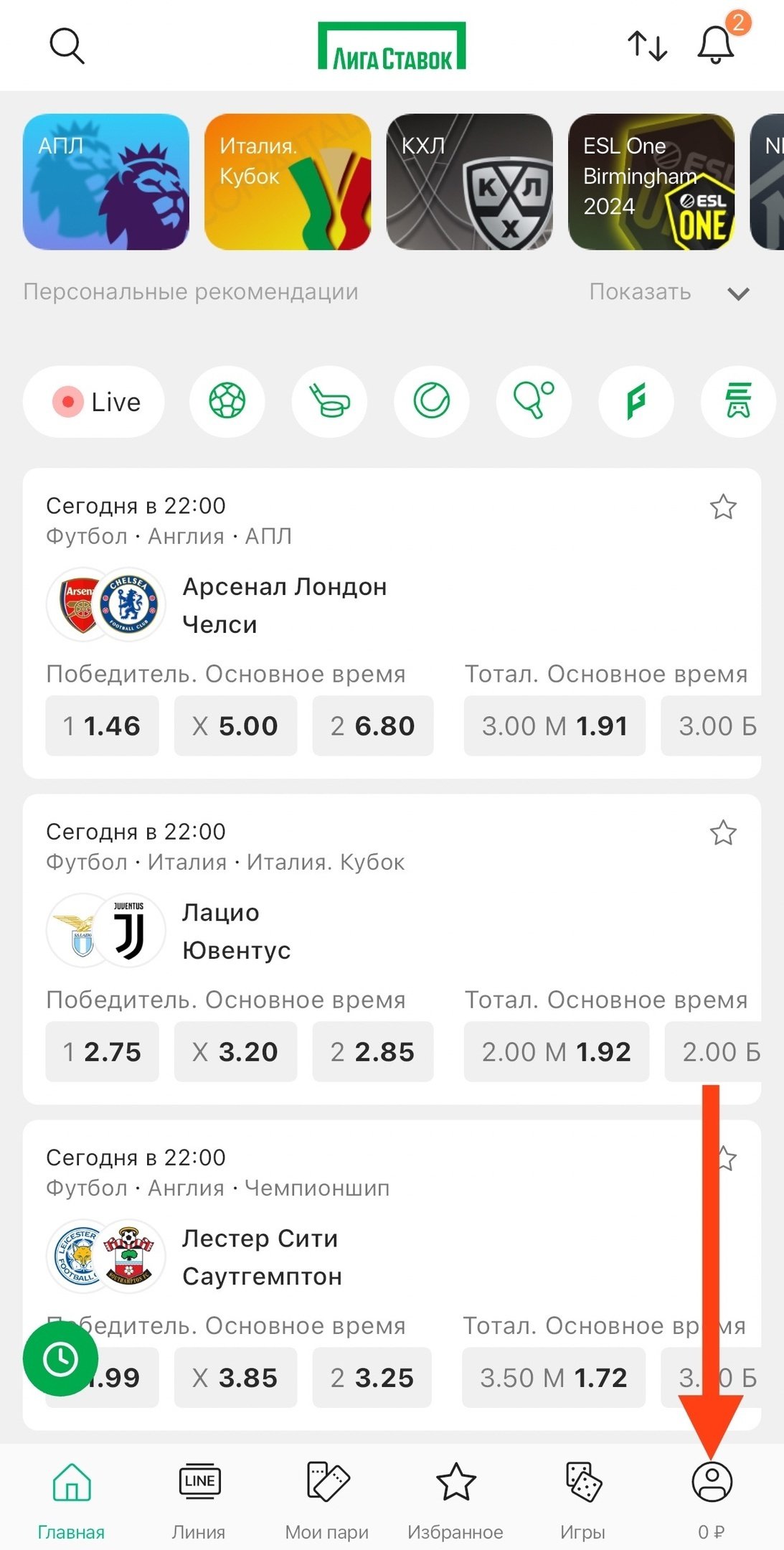This screenshot has height=1550, width=784.
Task: Choose Саутгемптон win at 3.25
Action: [x=372, y=1378]
